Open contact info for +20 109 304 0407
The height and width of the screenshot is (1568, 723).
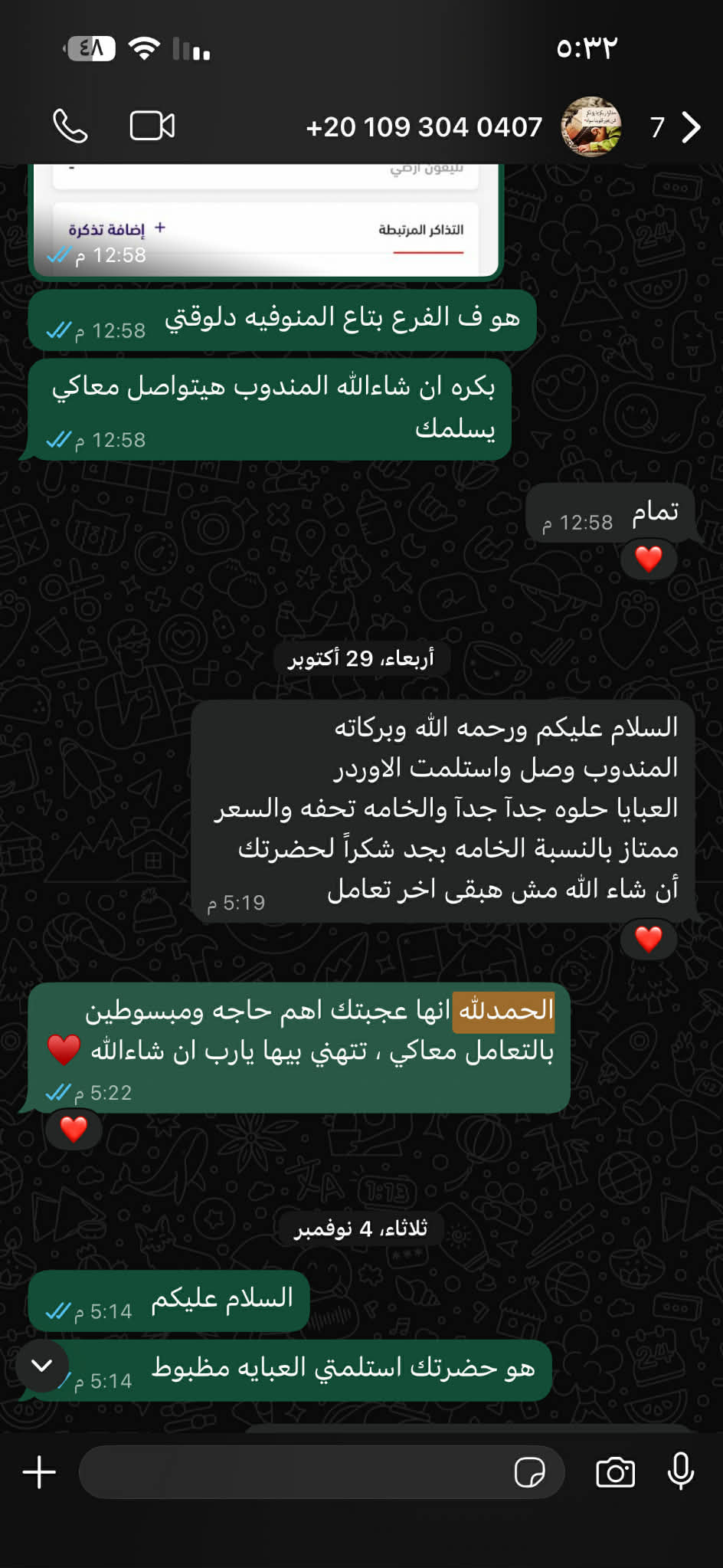pos(424,127)
